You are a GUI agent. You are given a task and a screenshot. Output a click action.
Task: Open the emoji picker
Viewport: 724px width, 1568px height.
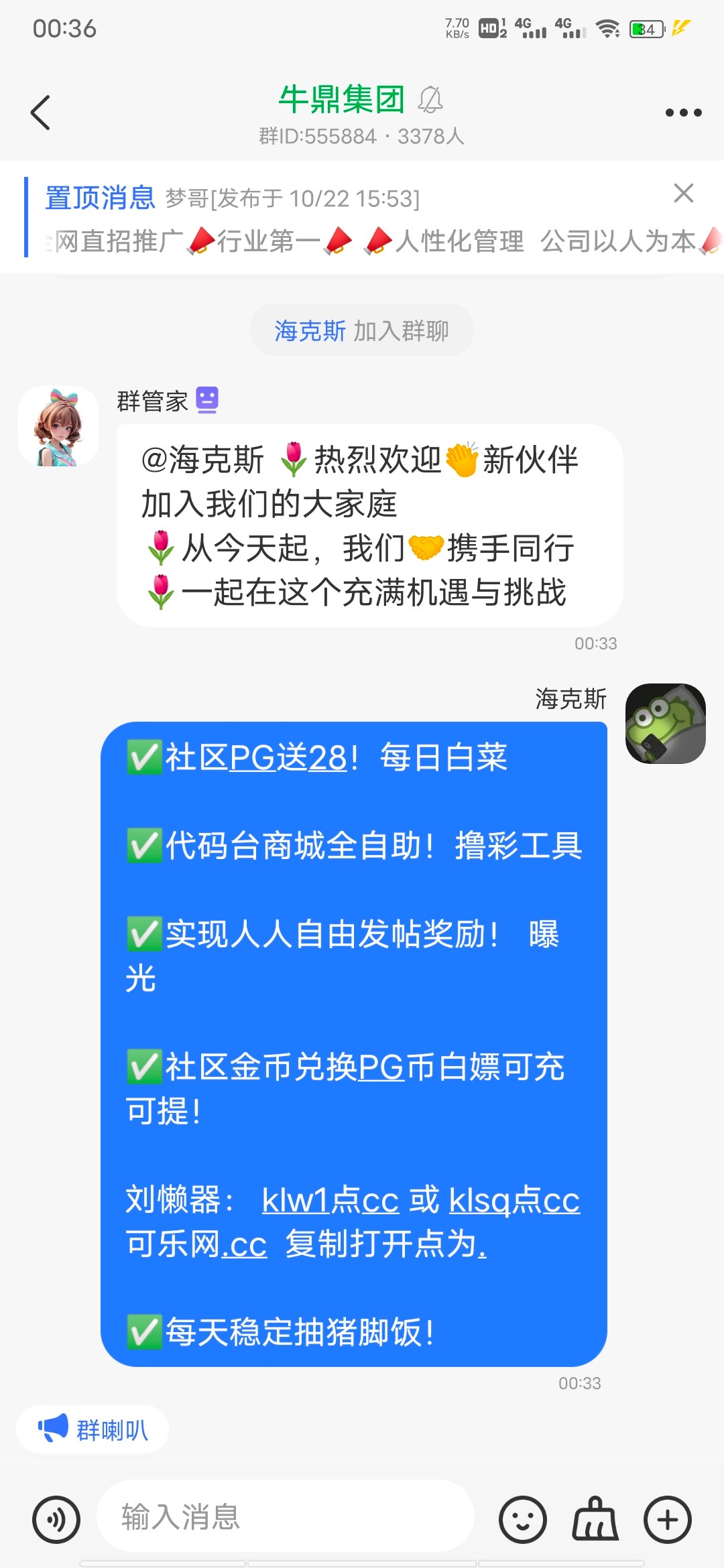523,1519
